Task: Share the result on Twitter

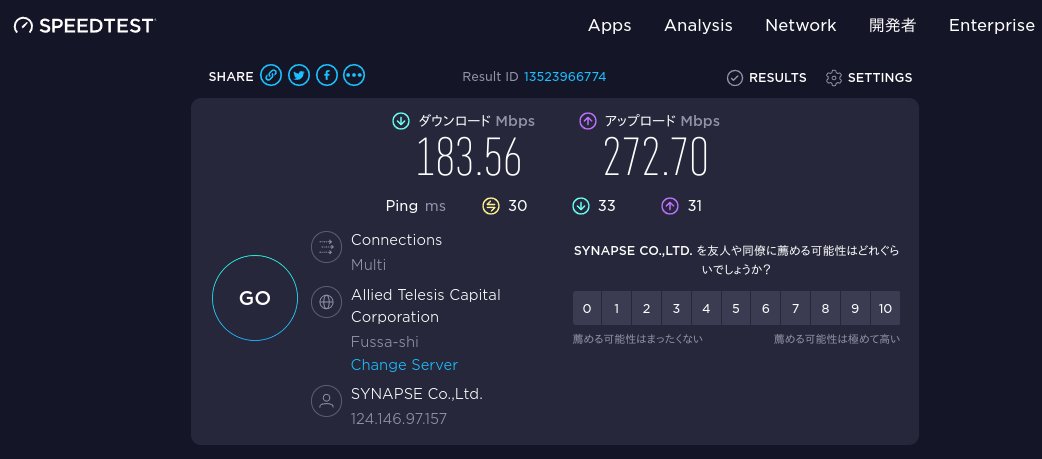Action: 298,76
